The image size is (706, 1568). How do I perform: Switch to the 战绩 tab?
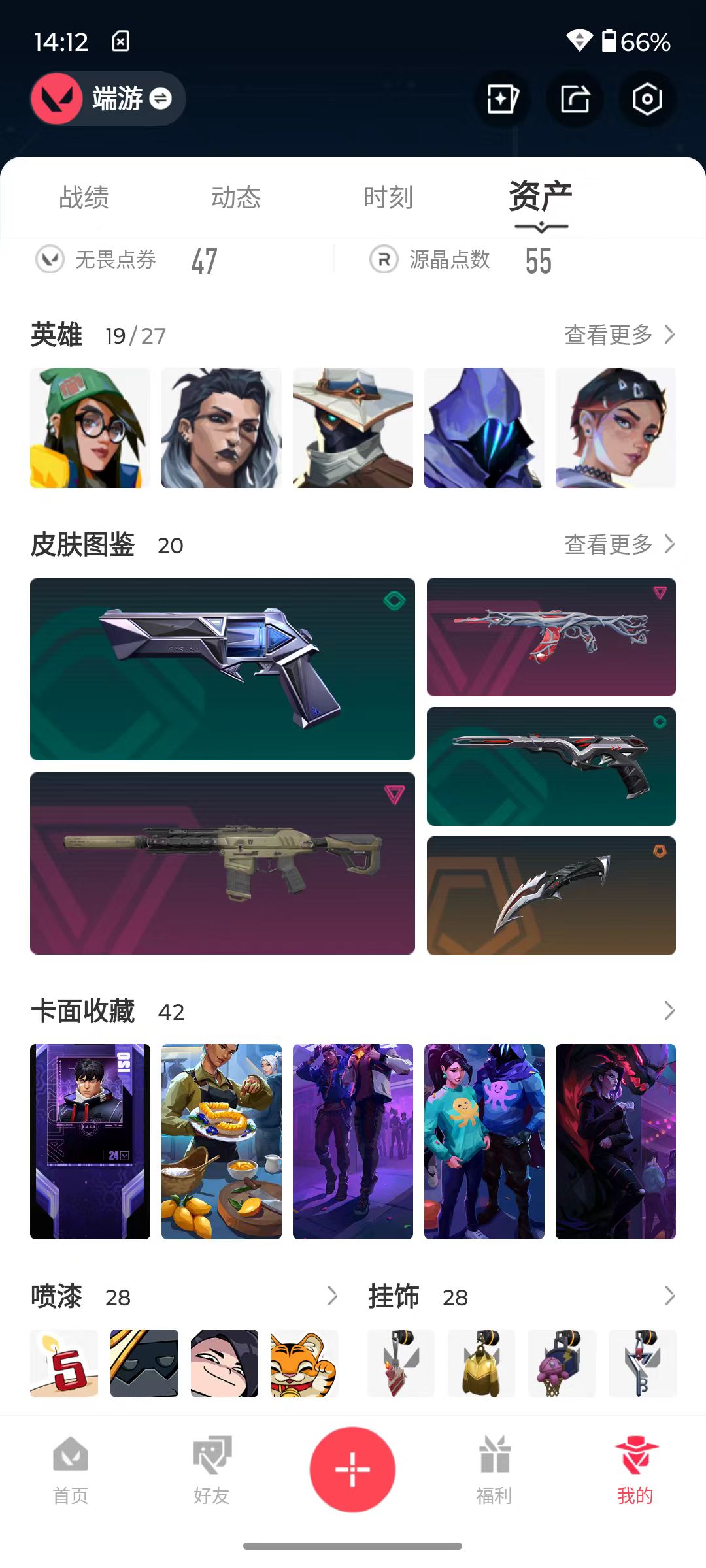tap(84, 197)
